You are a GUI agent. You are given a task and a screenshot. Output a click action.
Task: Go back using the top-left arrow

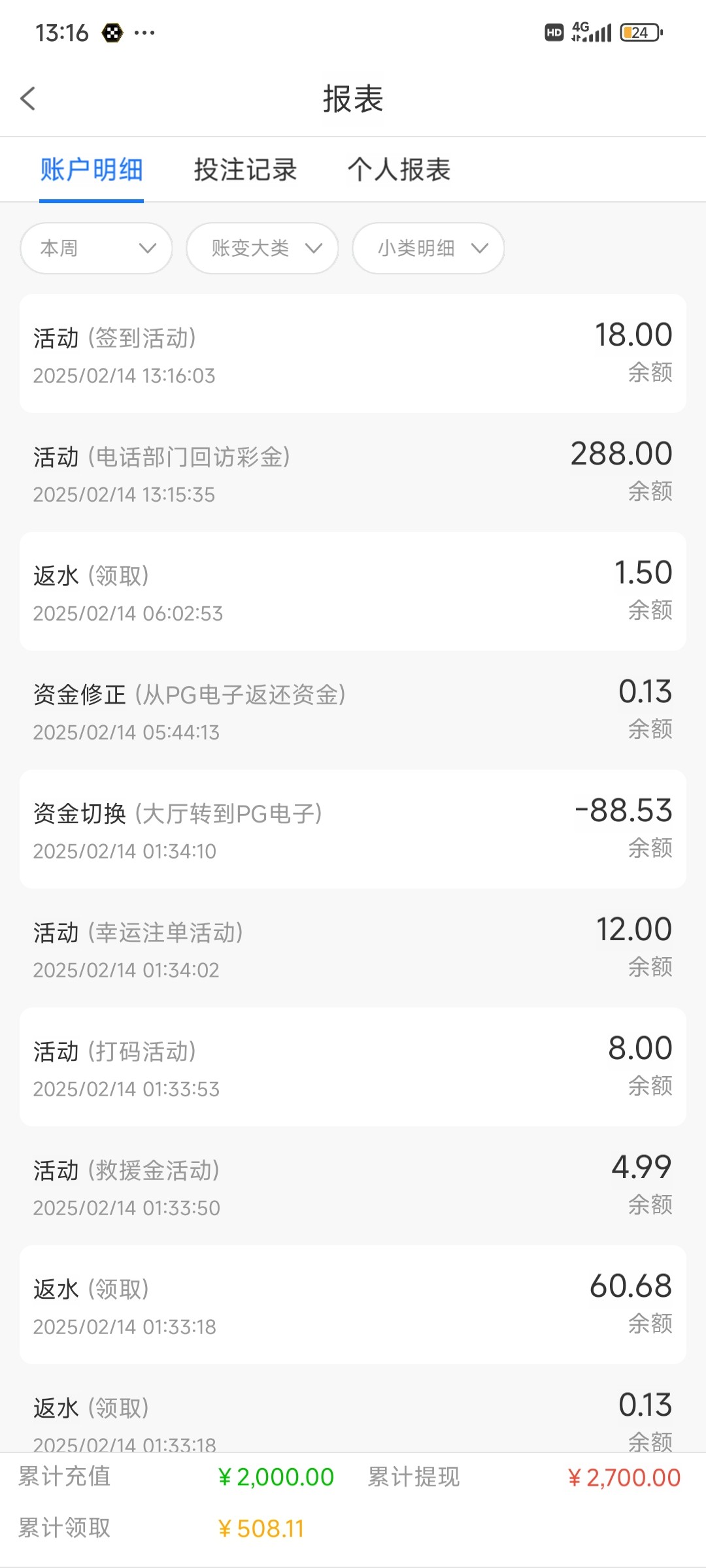tap(27, 99)
